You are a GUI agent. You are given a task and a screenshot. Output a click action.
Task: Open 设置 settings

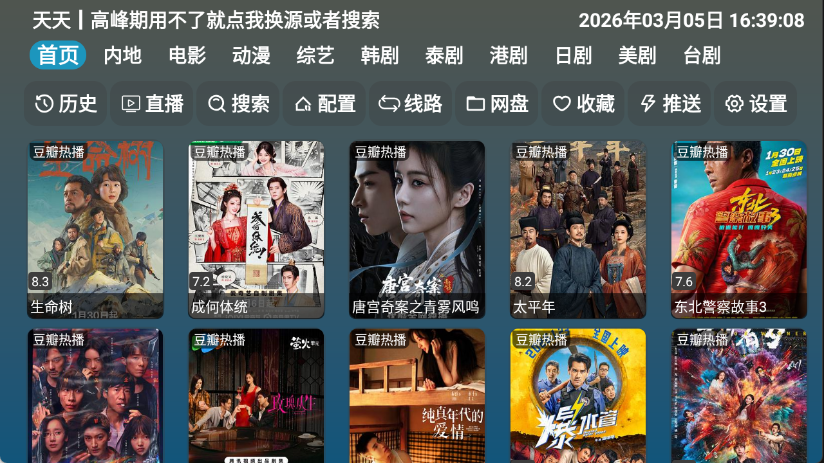coord(756,103)
